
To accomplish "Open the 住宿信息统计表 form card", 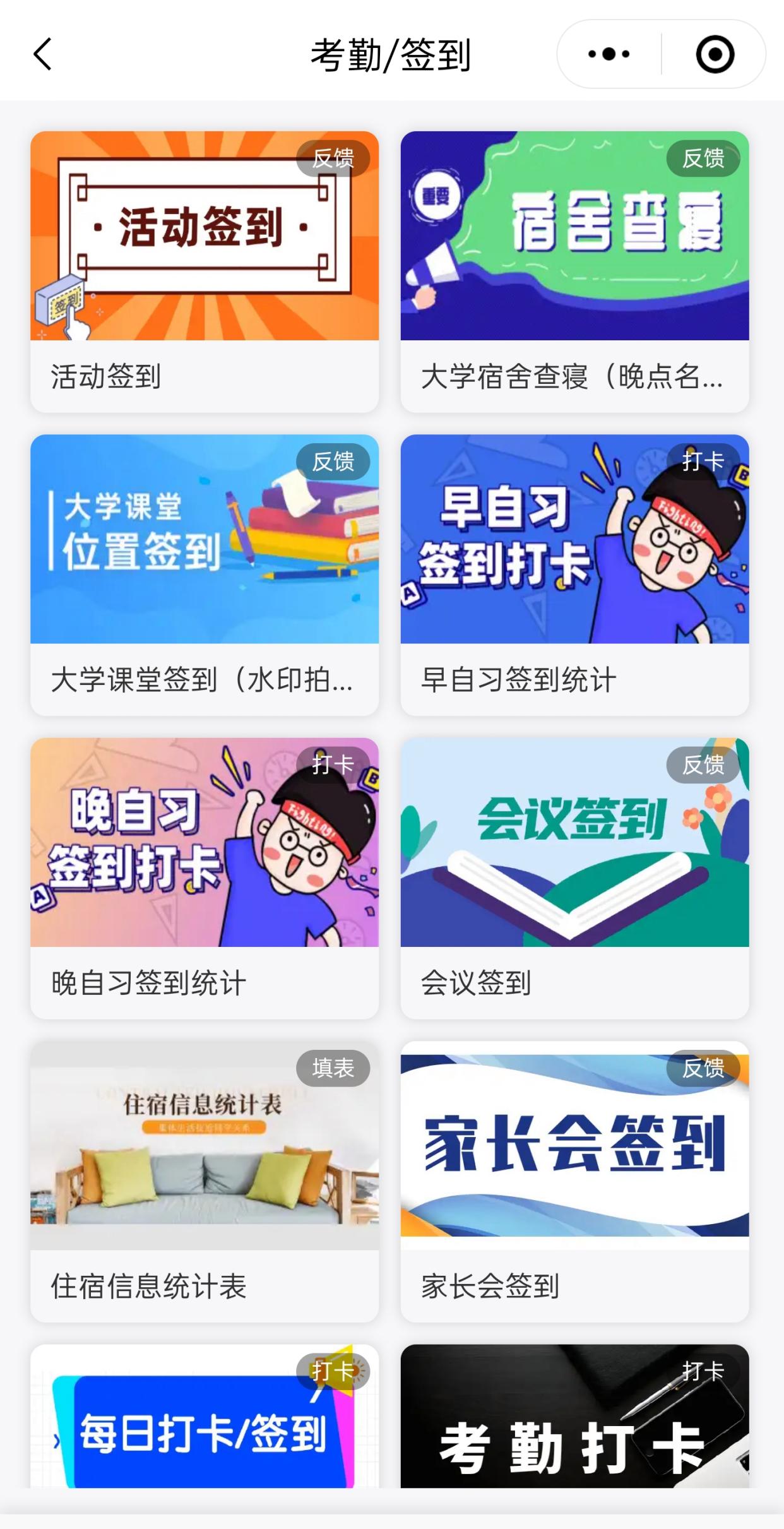I will [x=205, y=1181].
